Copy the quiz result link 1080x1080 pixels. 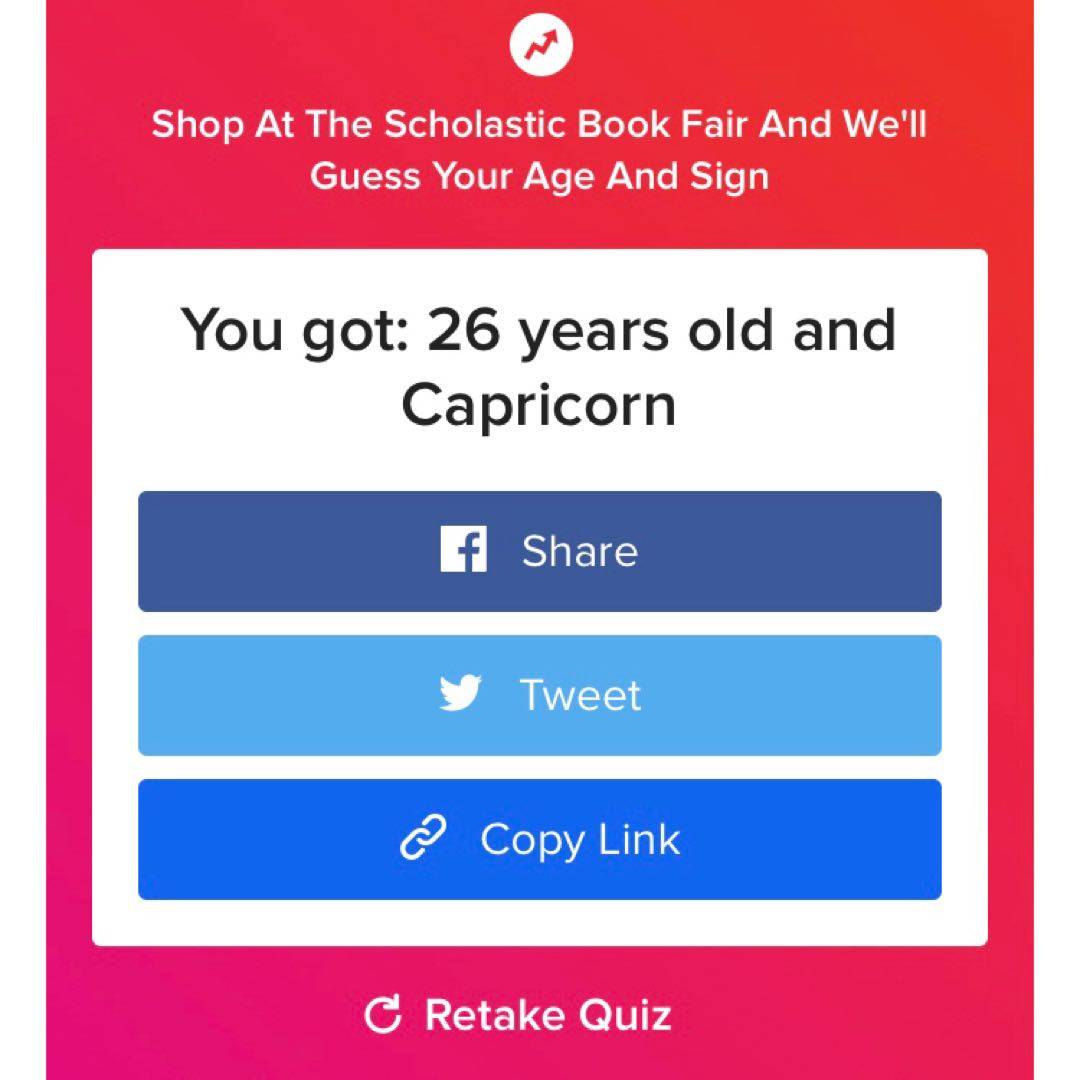tap(539, 839)
